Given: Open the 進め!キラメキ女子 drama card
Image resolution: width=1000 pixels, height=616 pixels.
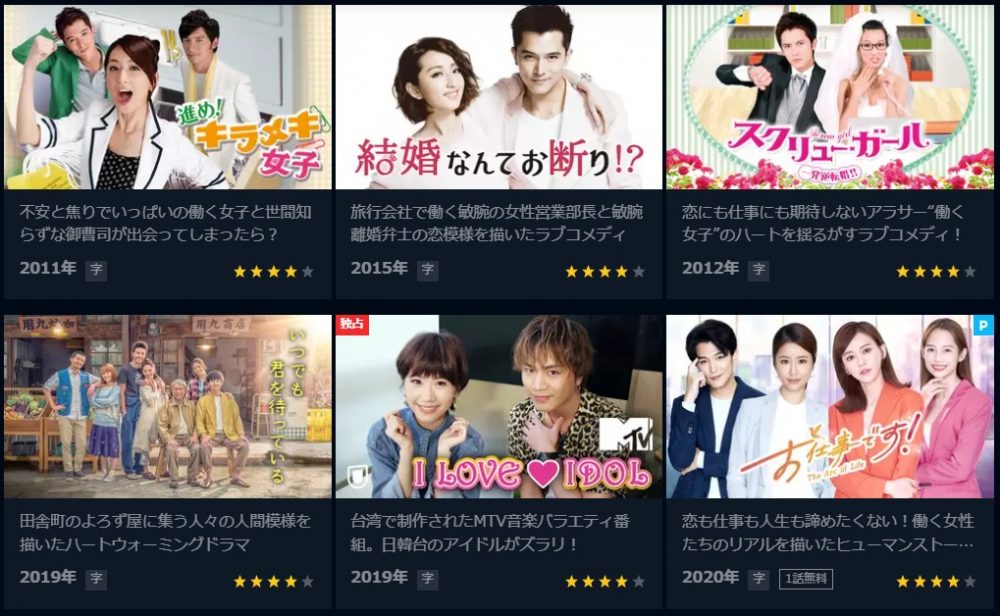Looking at the screenshot, I should click(x=168, y=98).
